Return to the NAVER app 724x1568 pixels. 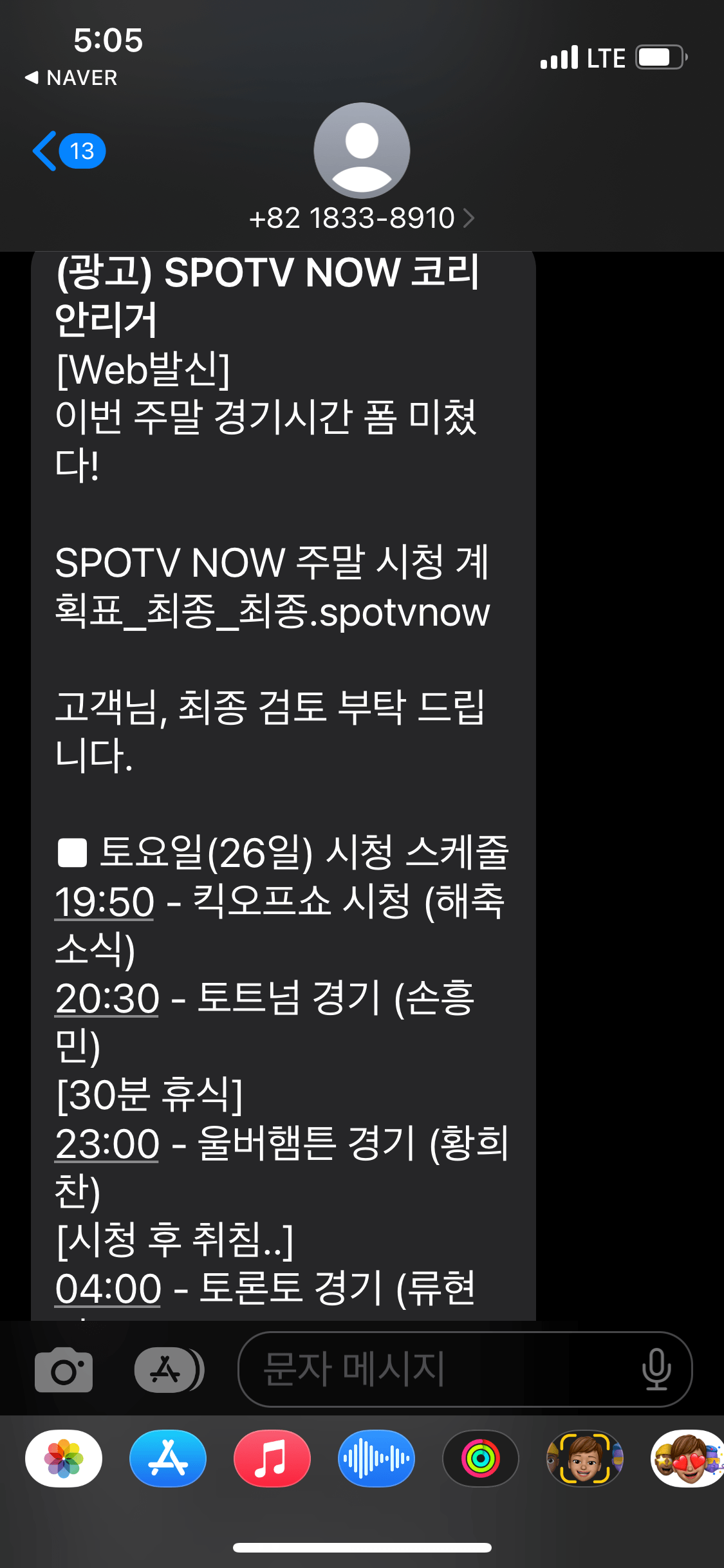click(x=71, y=78)
